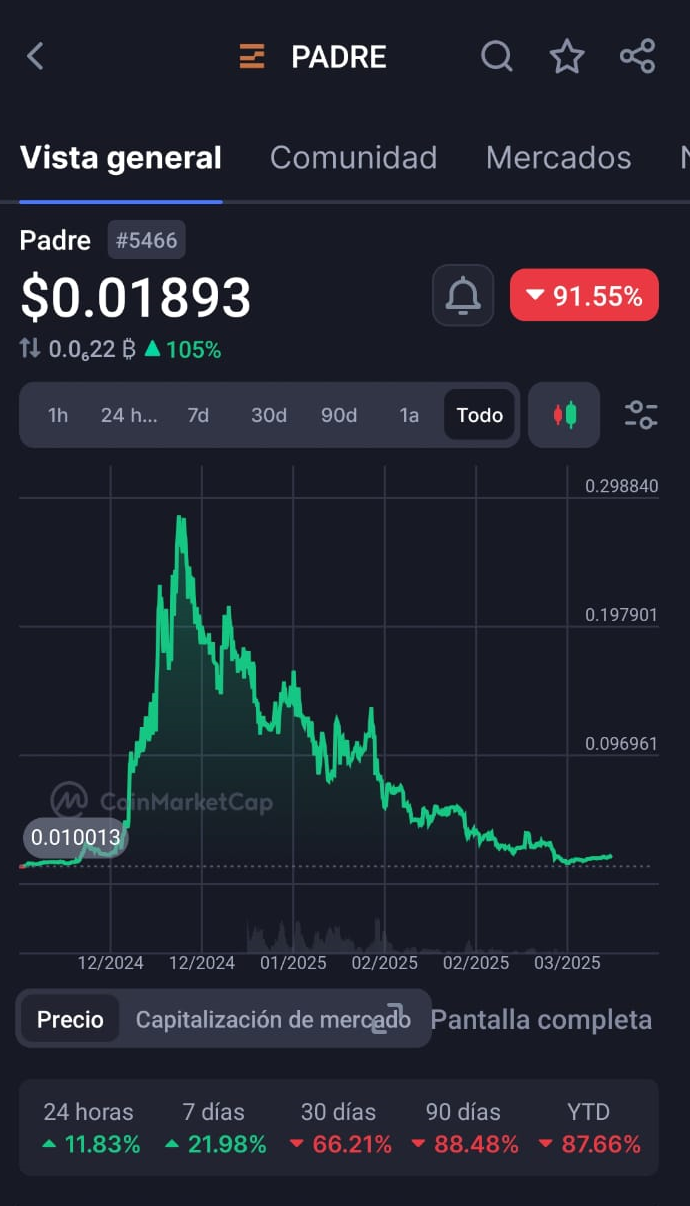The image size is (690, 1206).
Task: Open Pantalla completa chart view
Action: coord(541,1020)
